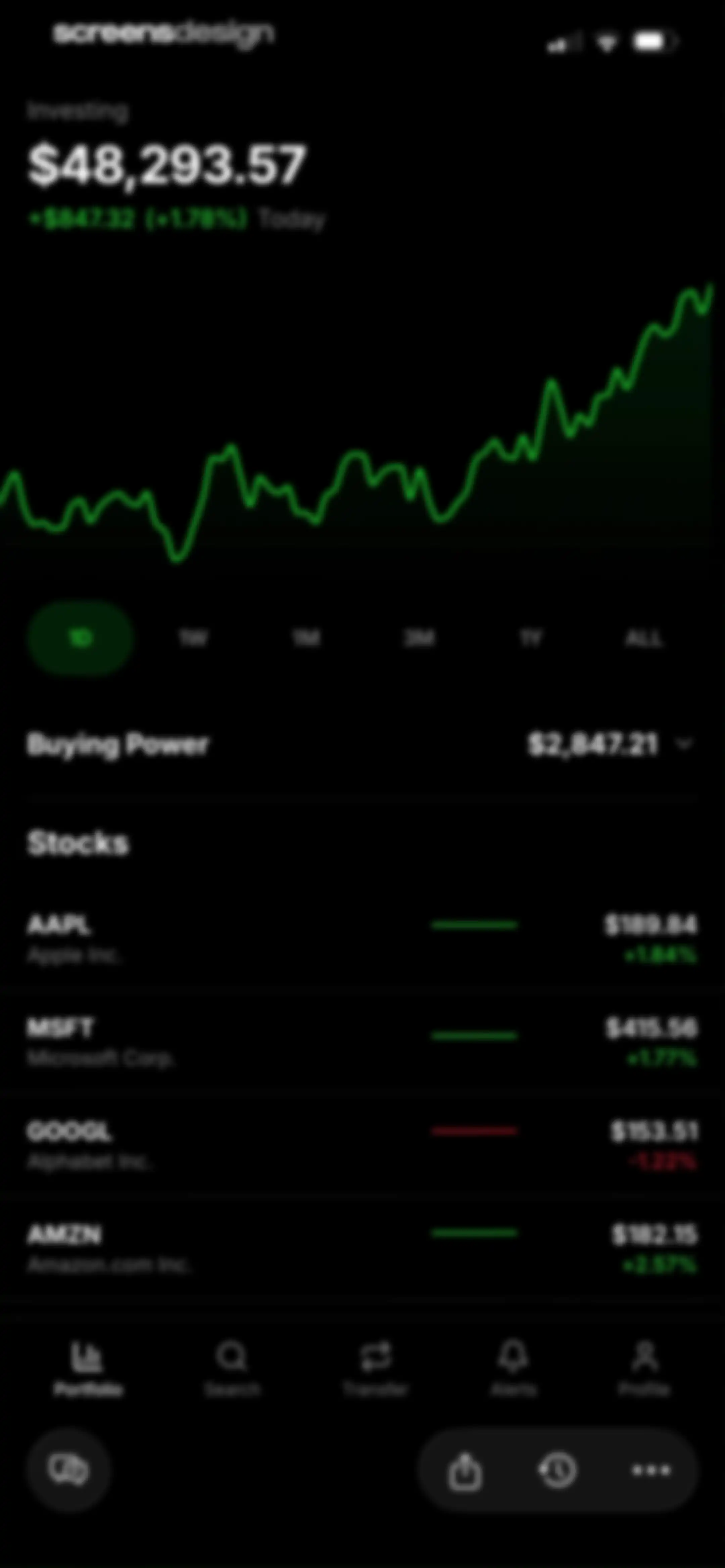The image size is (725, 1568).
Task: Open the MSFT stock row
Action: coord(362,1043)
